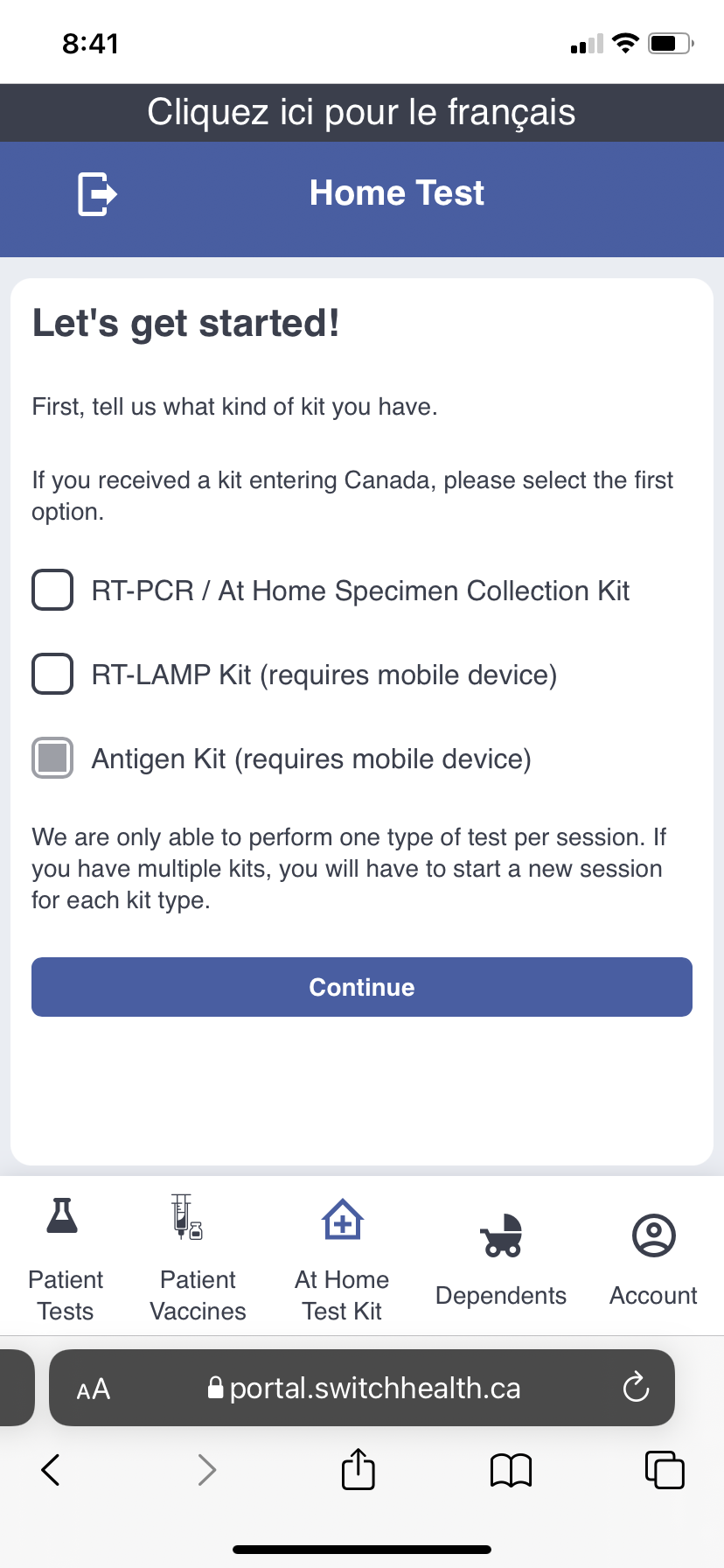Open Safari bookmarks

click(x=511, y=1470)
